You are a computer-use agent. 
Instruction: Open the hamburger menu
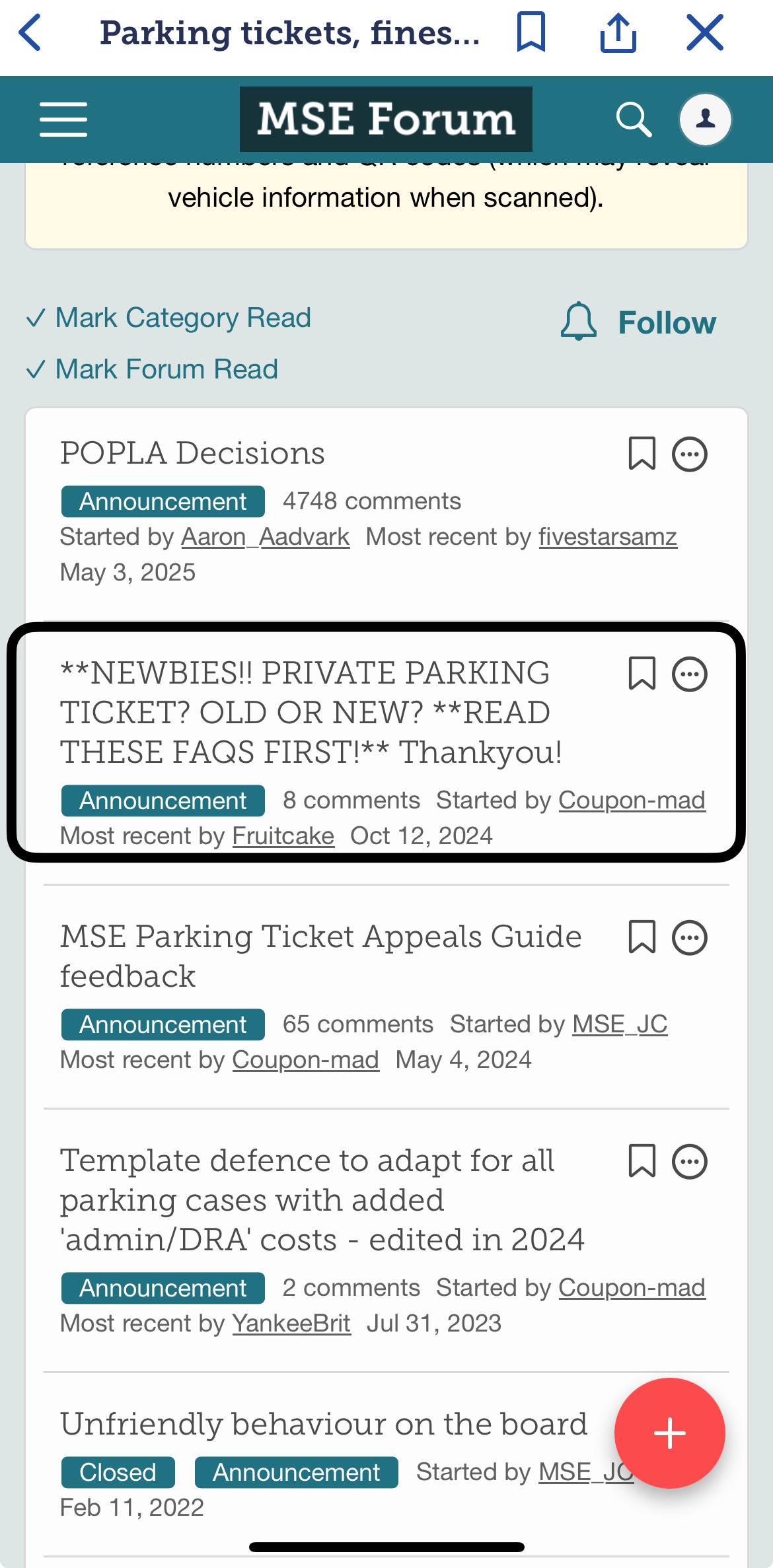pos(63,120)
